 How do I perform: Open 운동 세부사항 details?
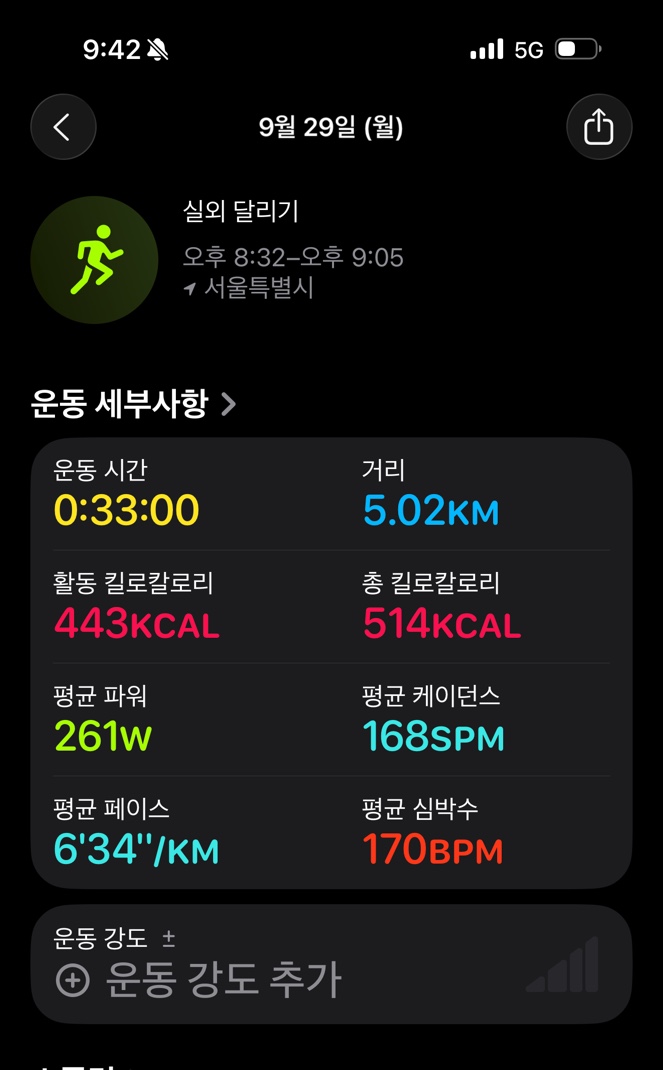click(134, 404)
